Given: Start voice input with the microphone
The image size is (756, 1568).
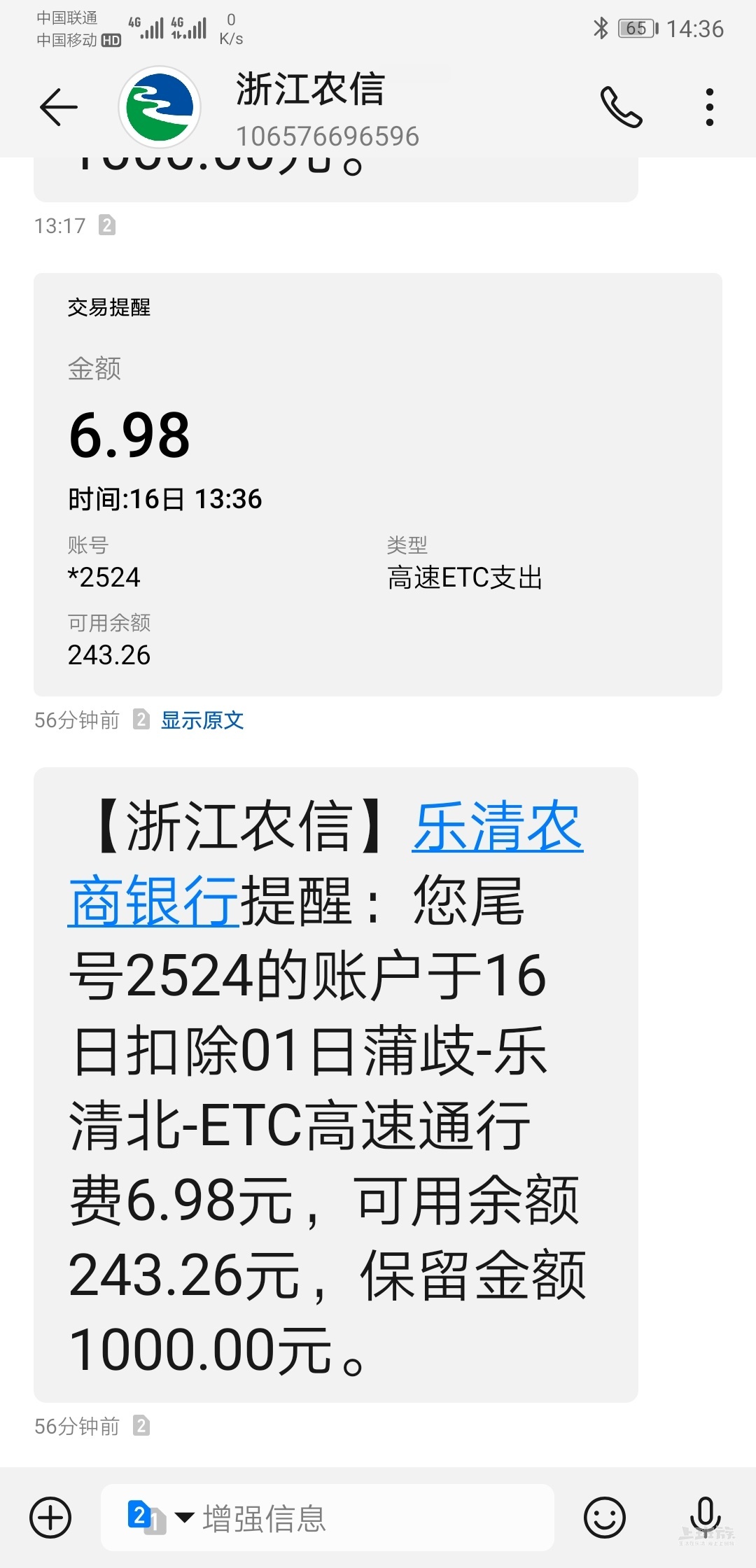Looking at the screenshot, I should (x=705, y=1515).
